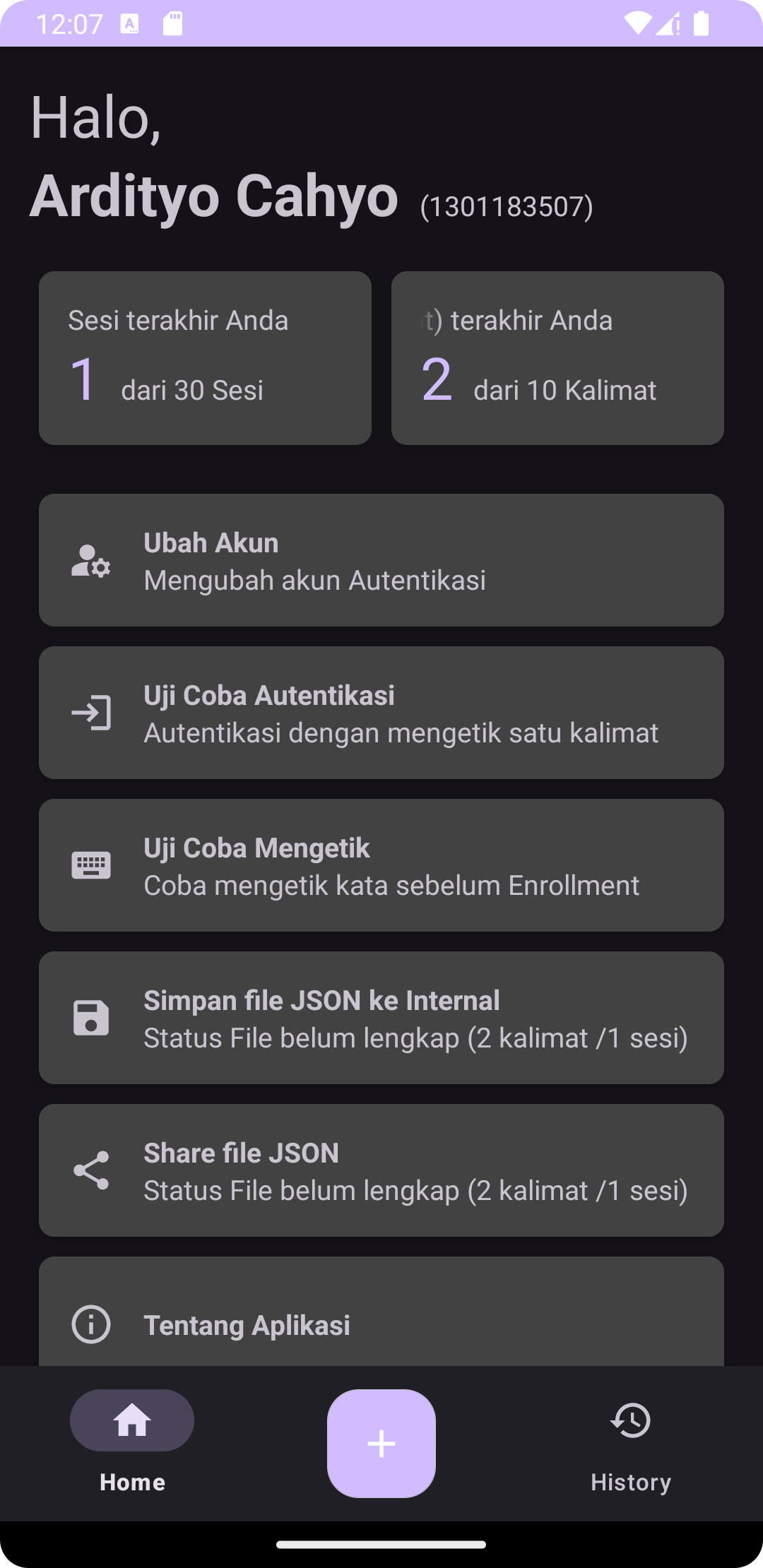763x1568 pixels.
Task: Open Ubah Akun to change authentication account
Action: (381, 559)
